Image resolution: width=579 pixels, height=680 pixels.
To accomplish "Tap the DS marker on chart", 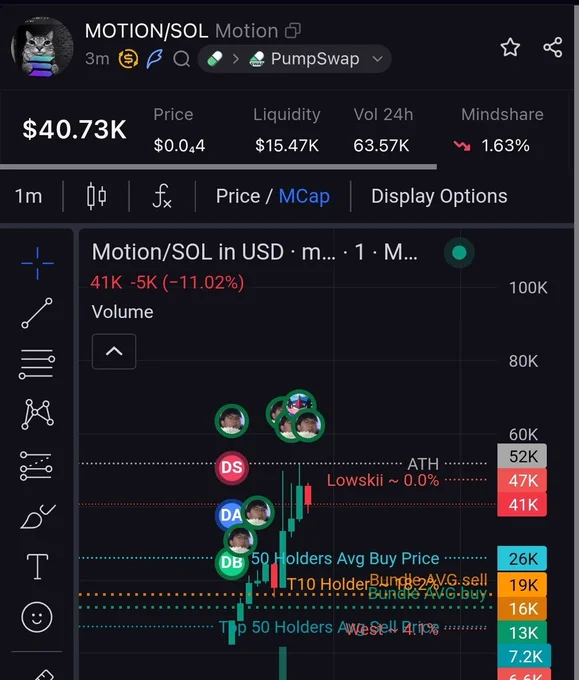I will coord(232,468).
